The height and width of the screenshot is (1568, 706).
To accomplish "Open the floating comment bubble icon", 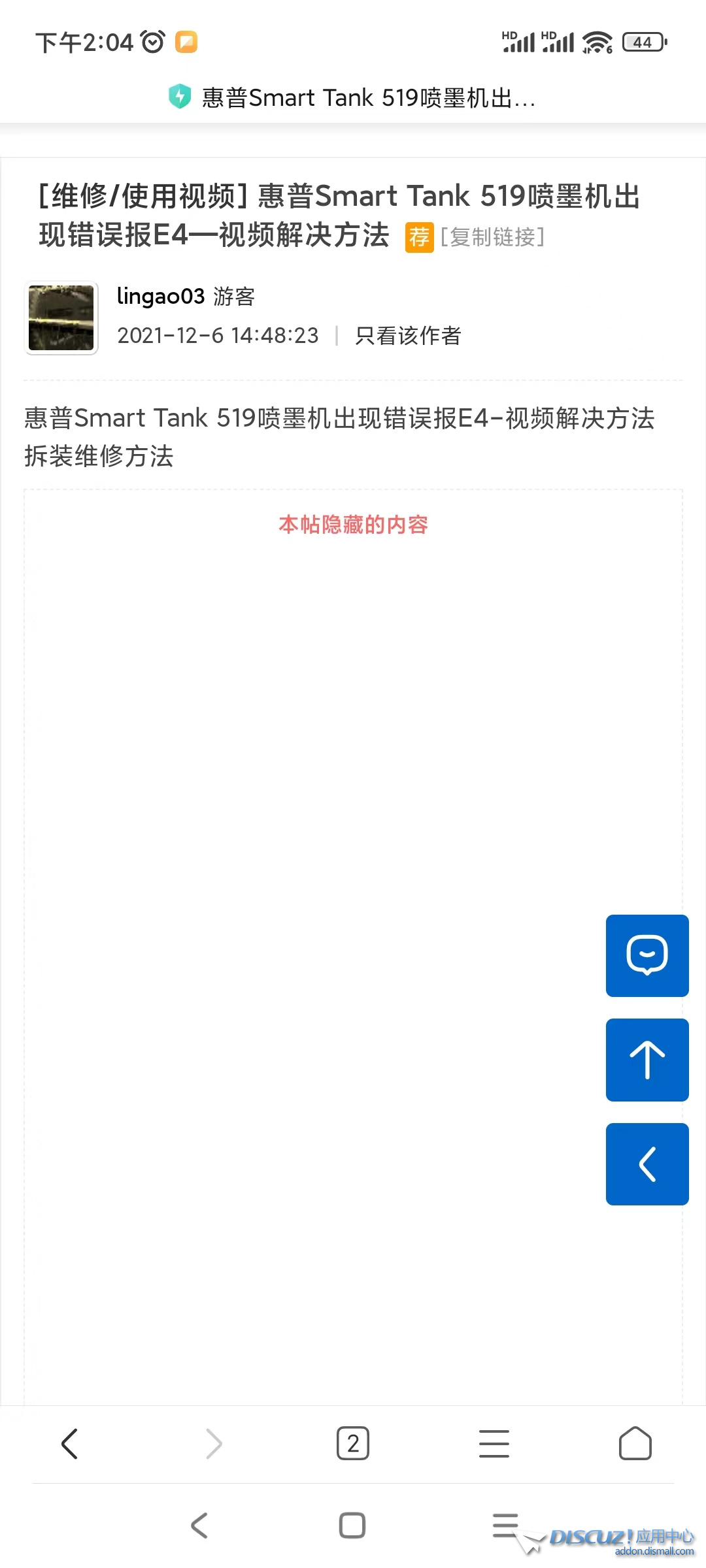I will pyautogui.click(x=647, y=956).
